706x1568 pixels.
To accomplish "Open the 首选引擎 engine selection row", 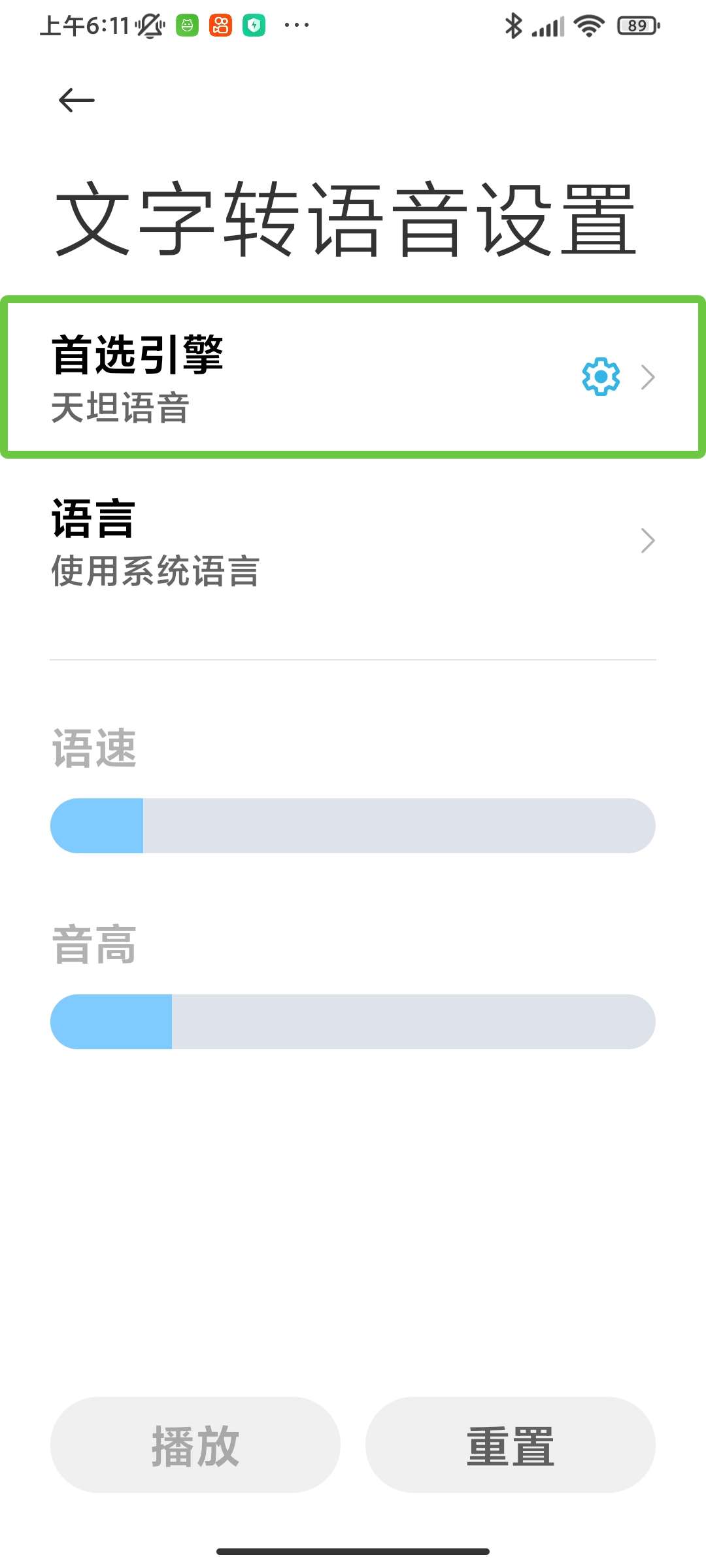I will (261, 377).
